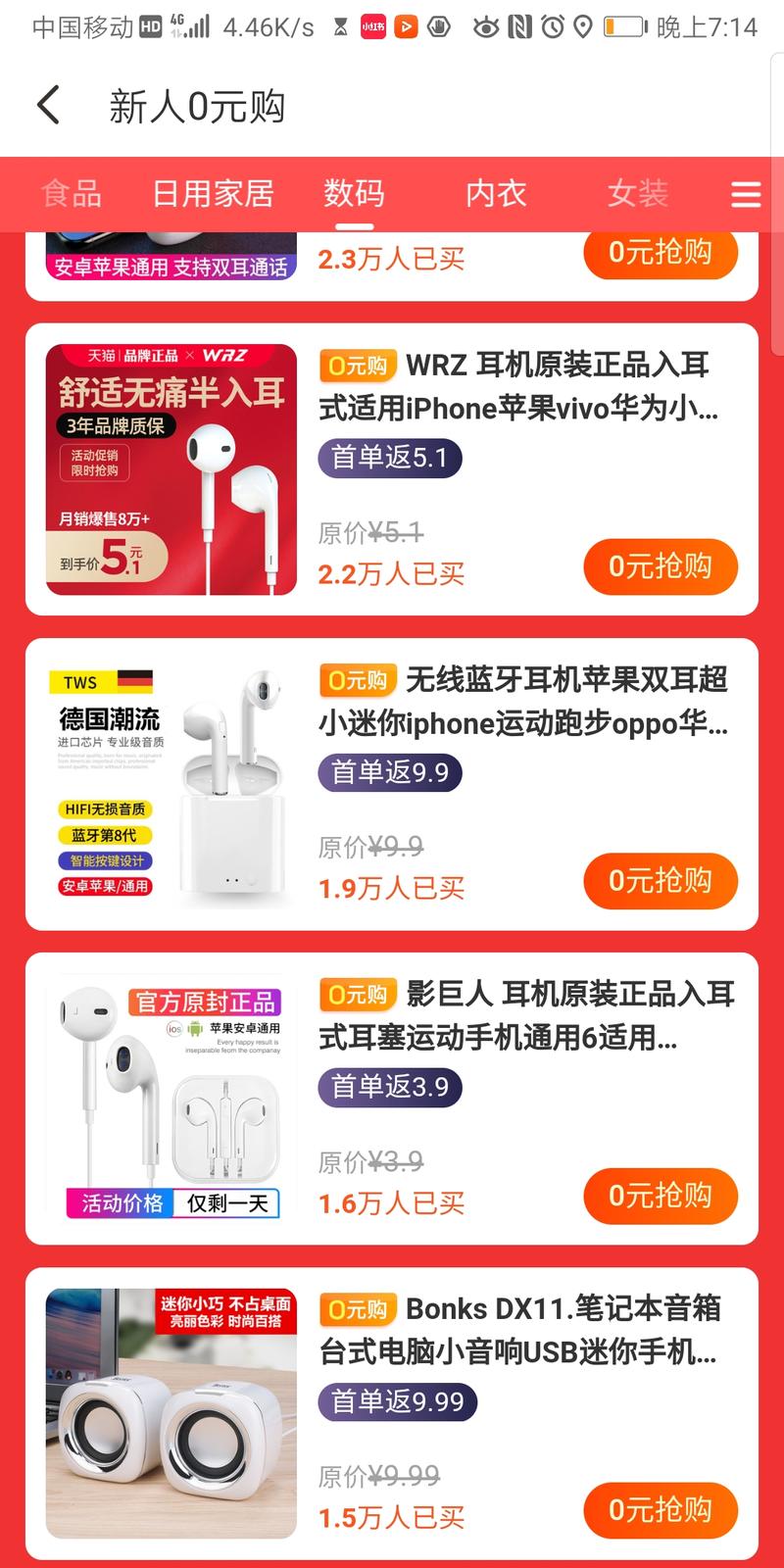Switch to the 食品 category tab
Image resolution: width=784 pixels, height=1568 pixels.
click(69, 193)
